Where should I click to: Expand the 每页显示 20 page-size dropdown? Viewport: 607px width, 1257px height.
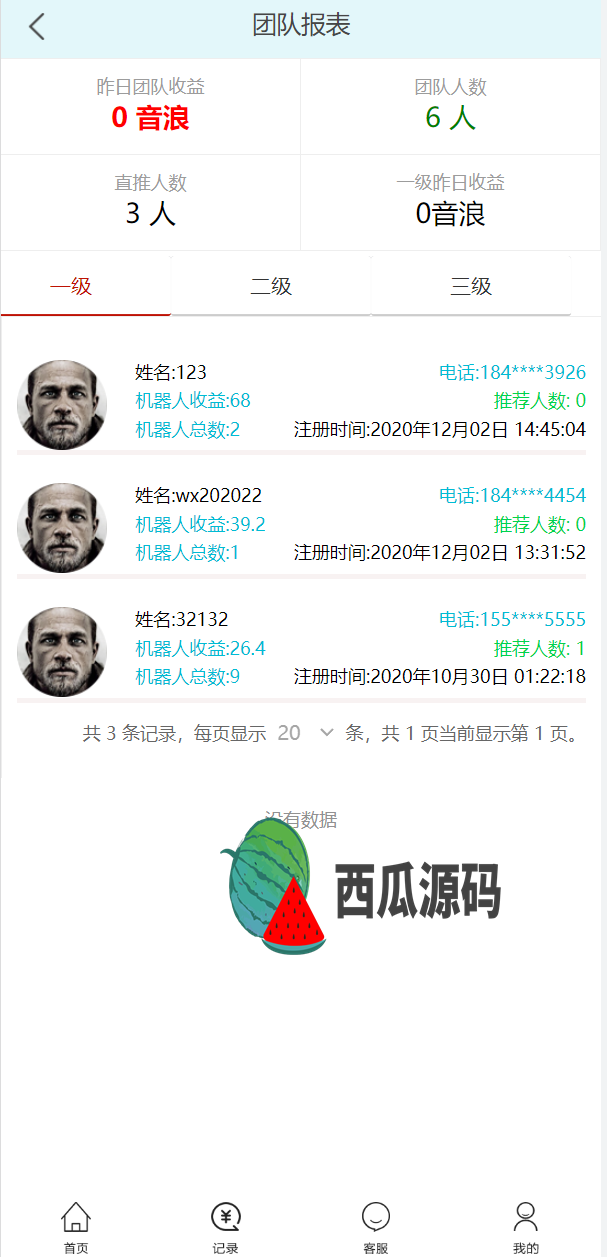(x=305, y=733)
